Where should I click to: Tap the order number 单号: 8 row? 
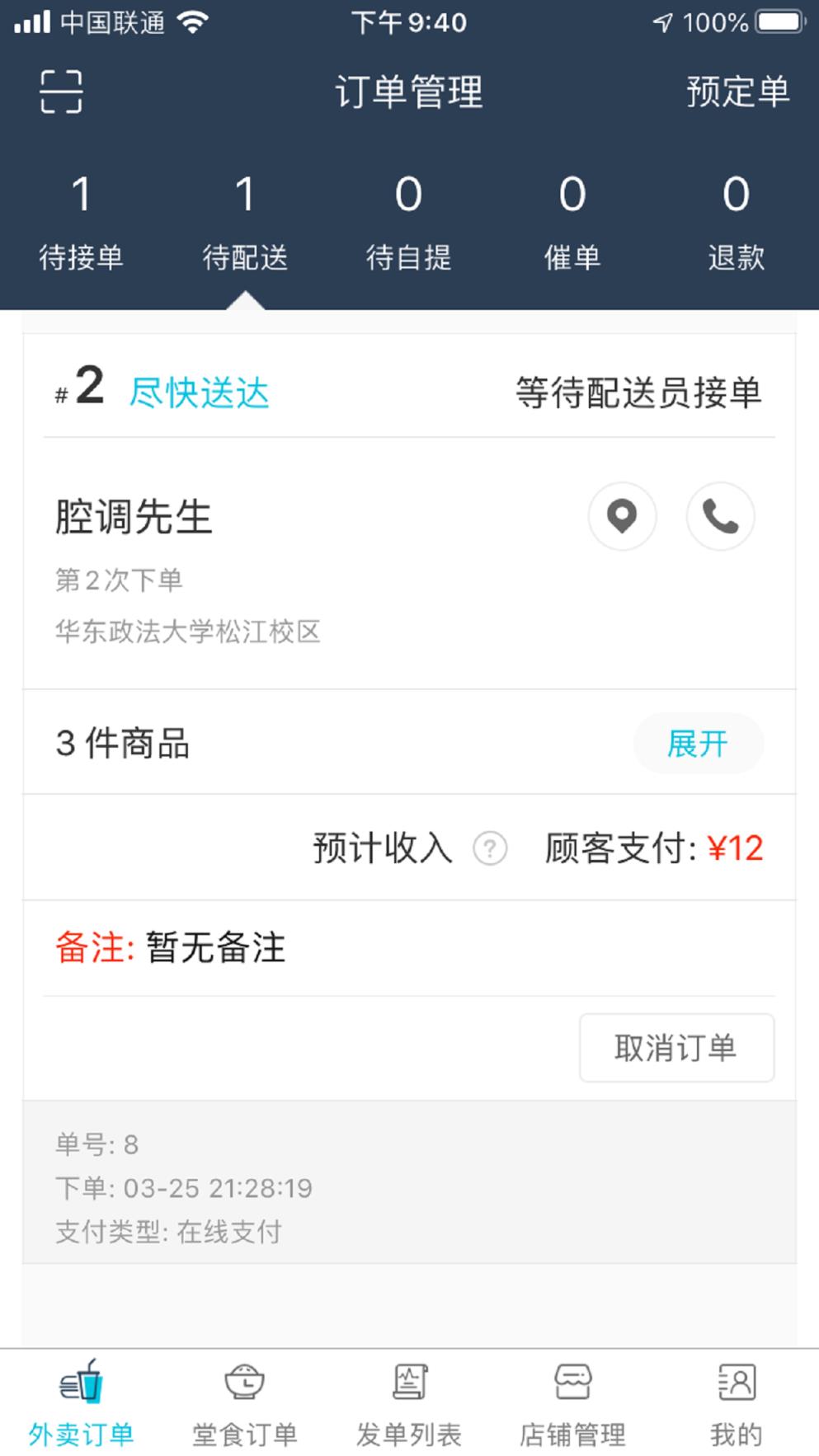98,1143
